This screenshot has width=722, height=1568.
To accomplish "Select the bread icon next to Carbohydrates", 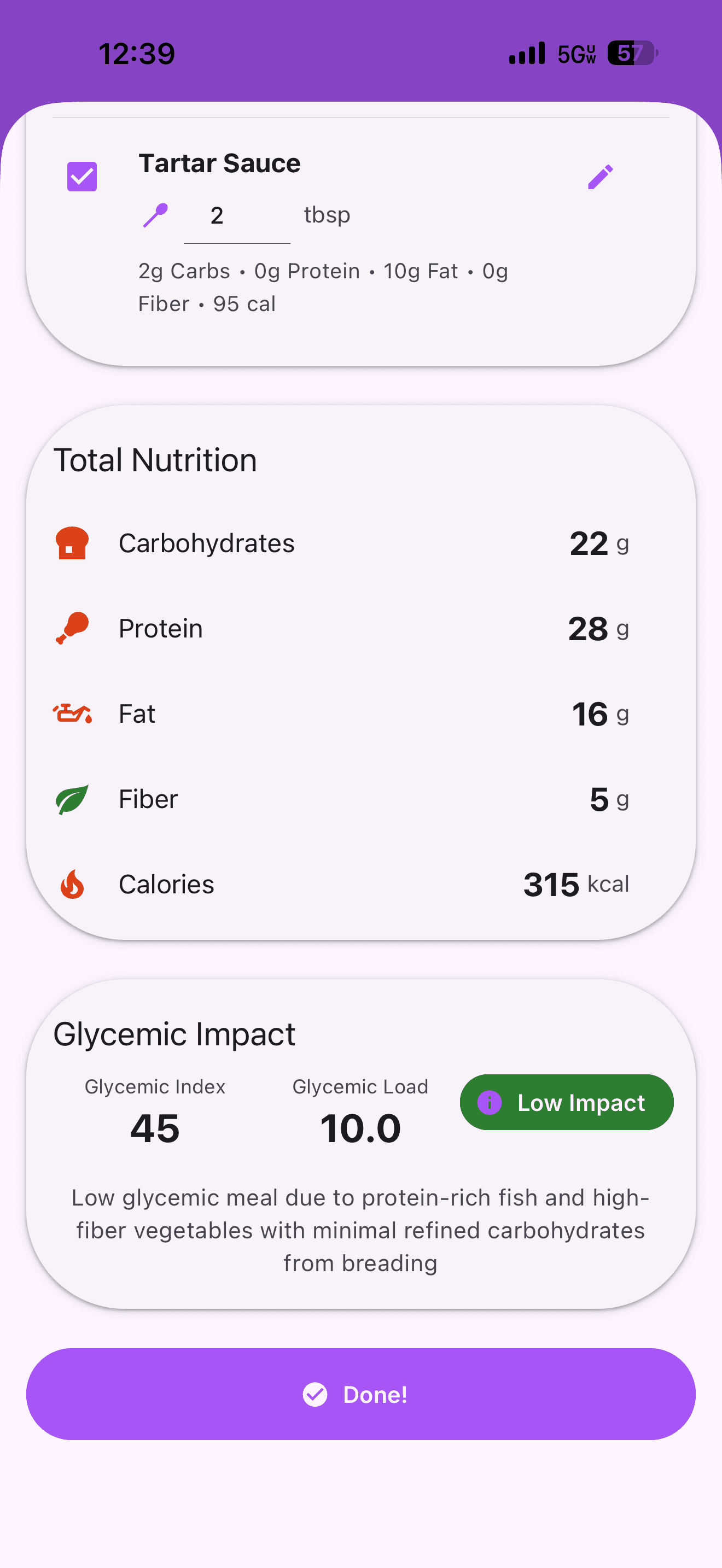I will coord(72,544).
